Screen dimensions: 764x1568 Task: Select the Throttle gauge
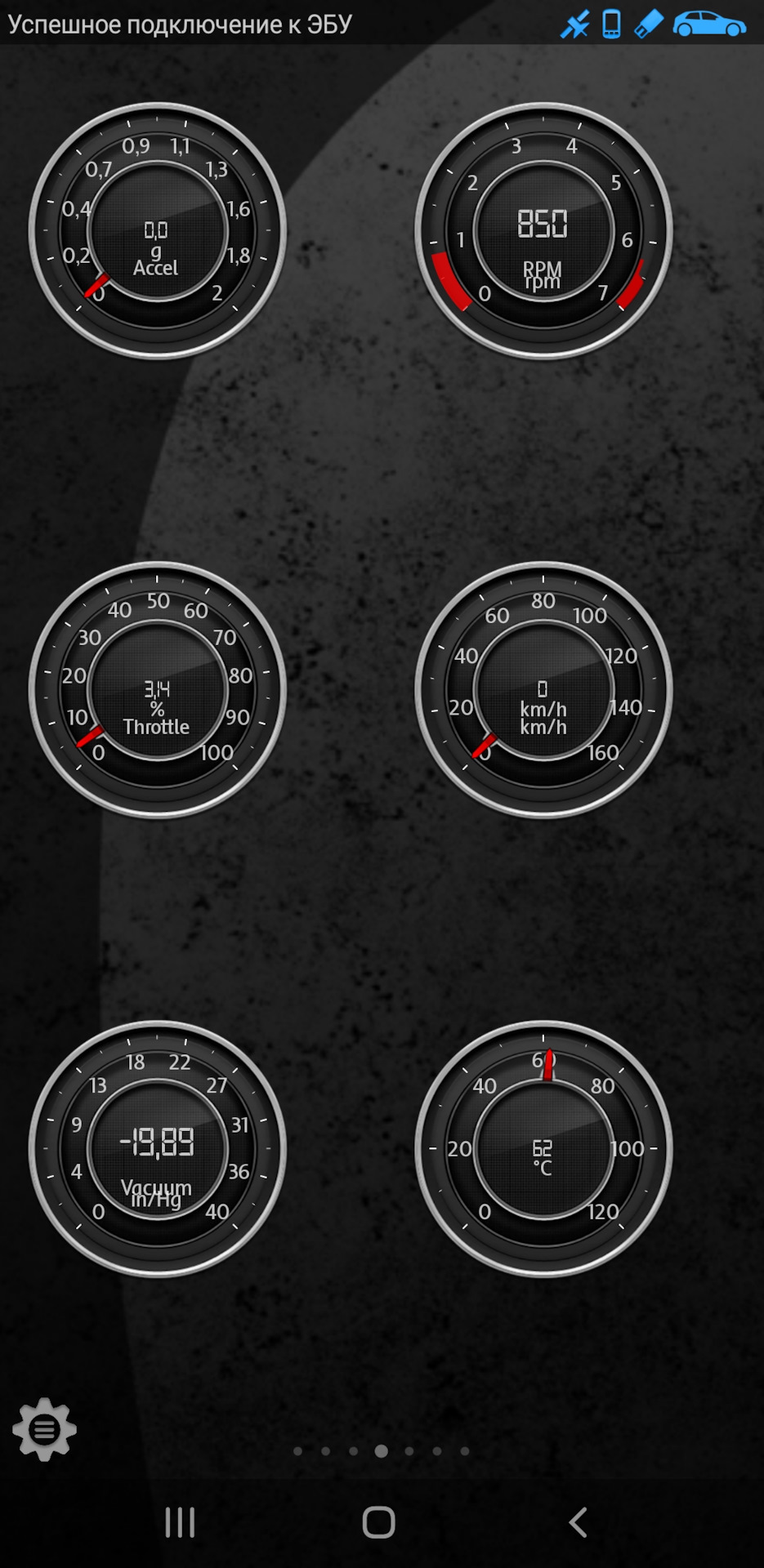pyautogui.click(x=157, y=690)
